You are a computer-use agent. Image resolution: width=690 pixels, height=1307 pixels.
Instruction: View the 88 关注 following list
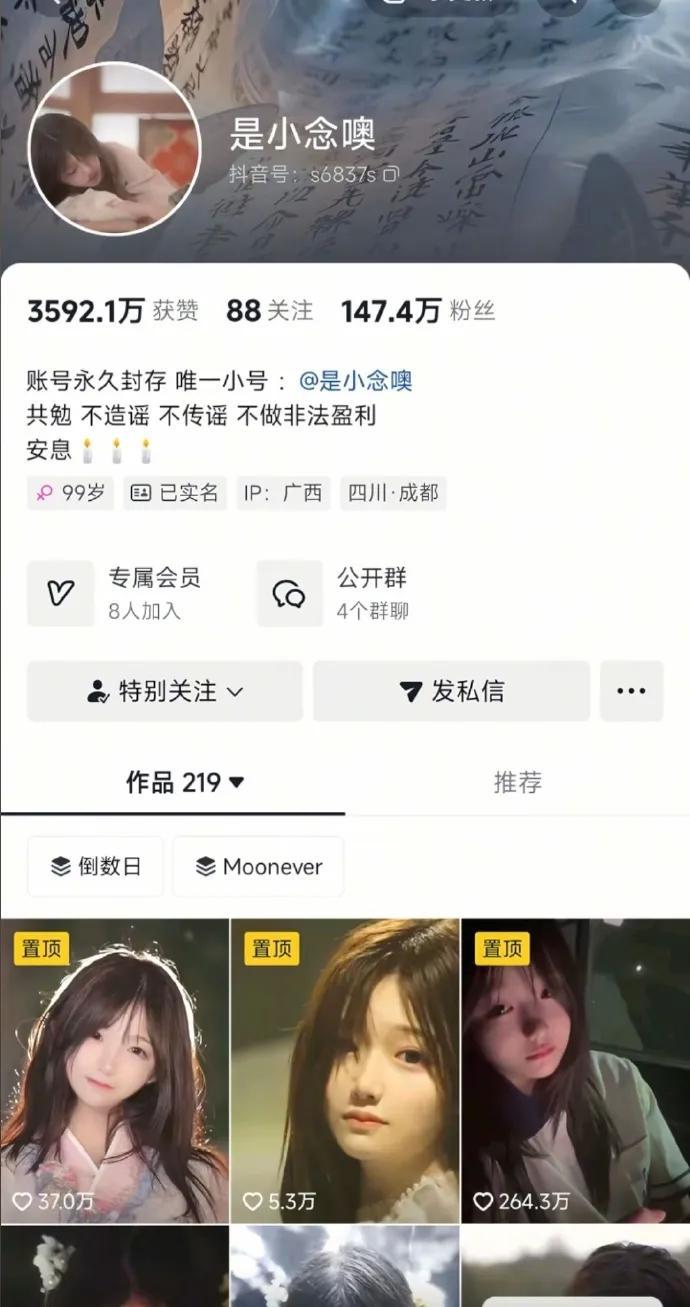[x=269, y=311]
